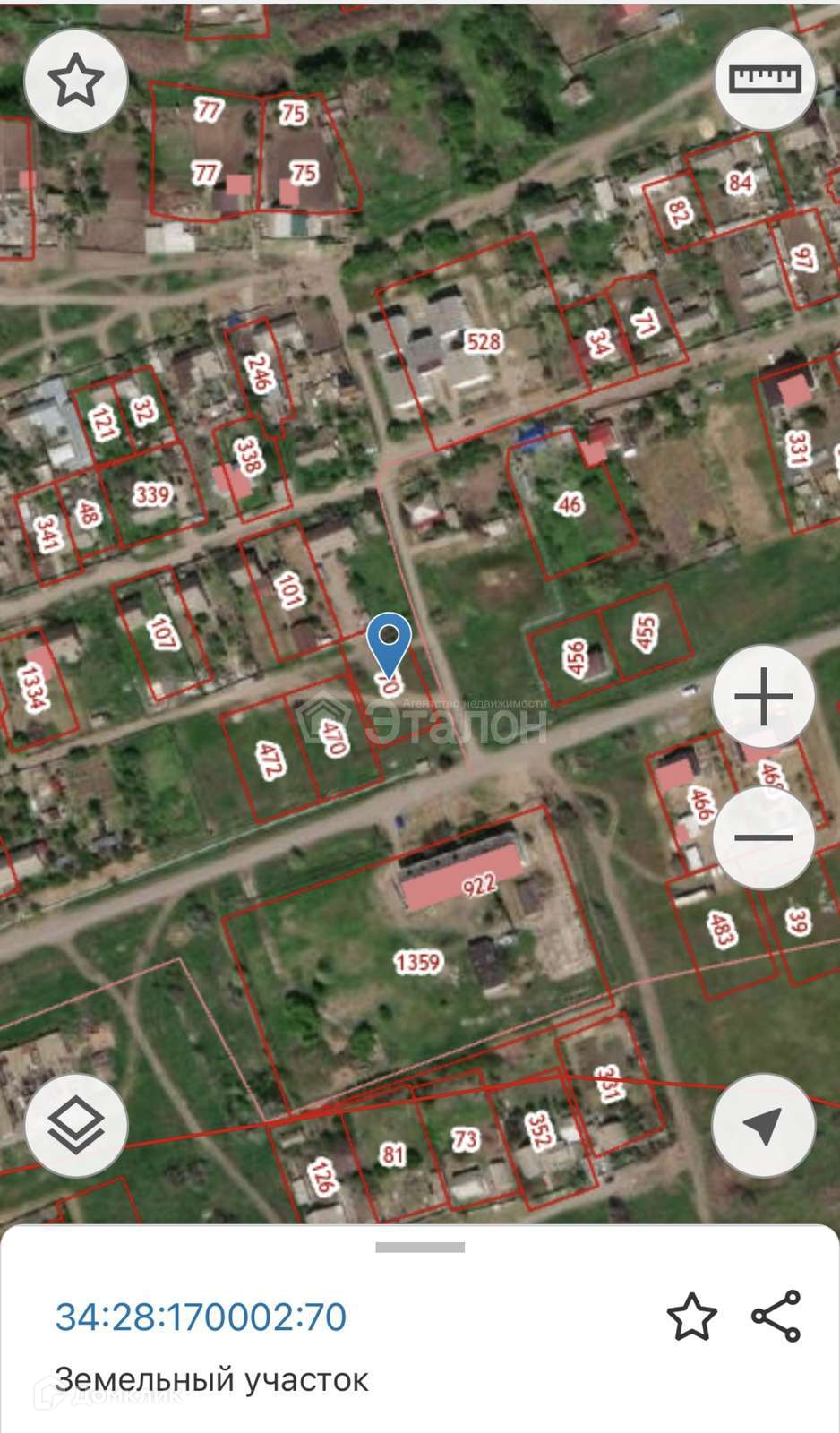
Task: Zoom in on the map
Action: [x=764, y=697]
